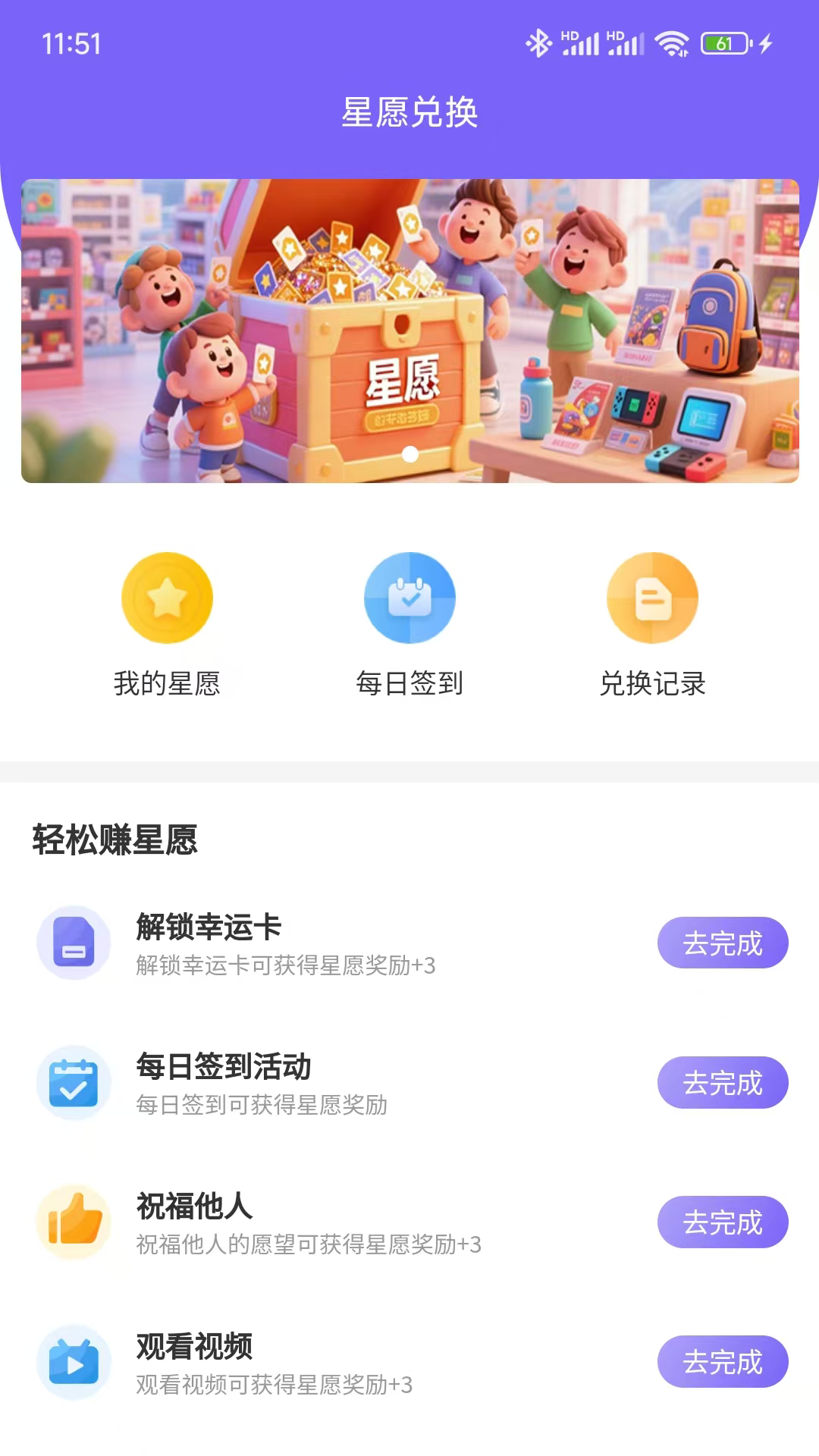The image size is (819, 1456).
Task: Click the 每日签到 label text
Action: (x=409, y=682)
